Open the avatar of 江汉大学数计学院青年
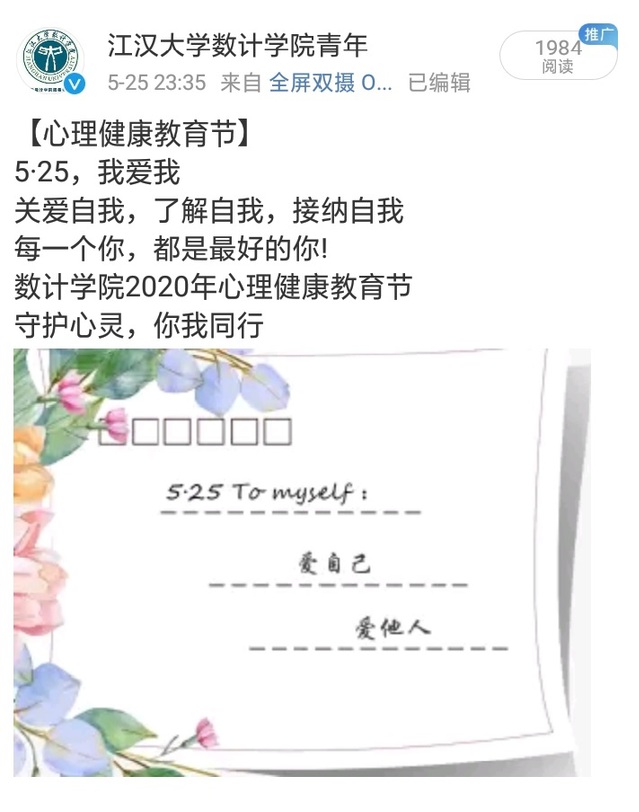The width and height of the screenshot is (639, 812). pyautogui.click(x=52, y=58)
